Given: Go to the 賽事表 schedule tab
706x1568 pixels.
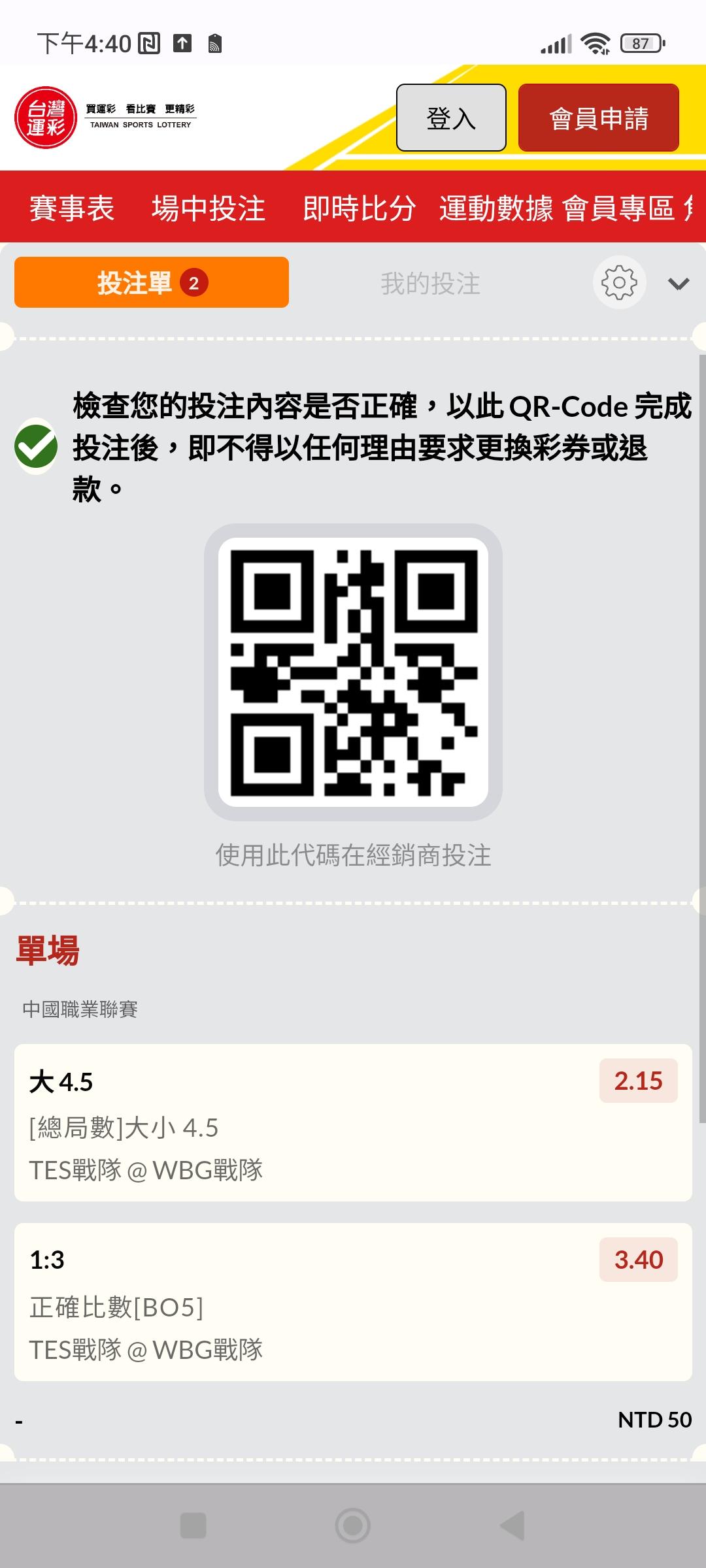Looking at the screenshot, I should coord(72,208).
